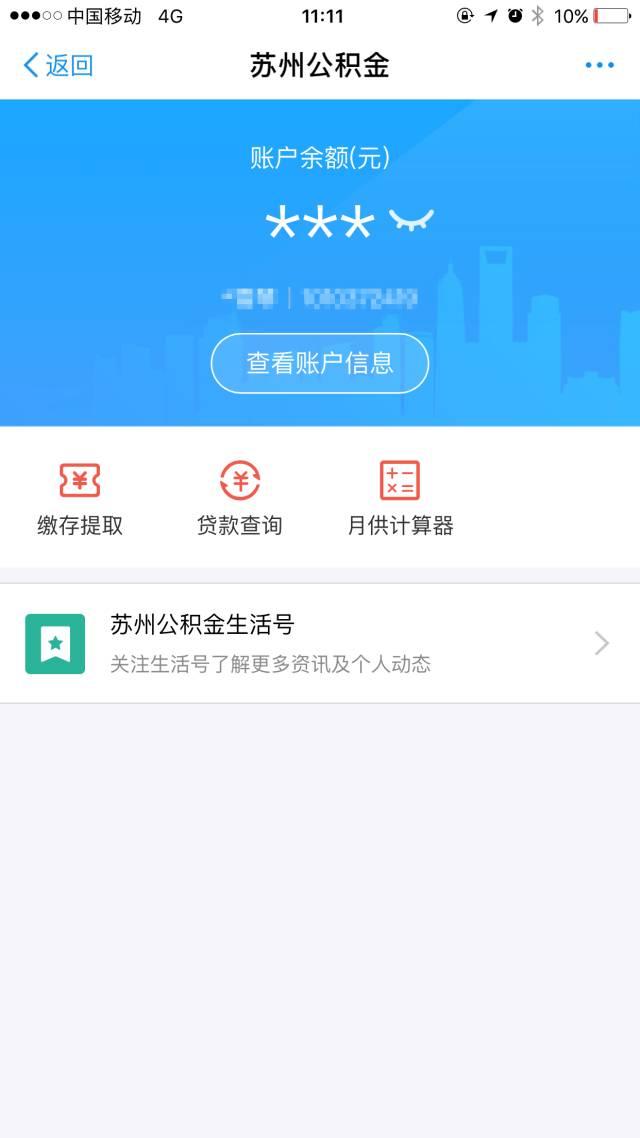This screenshot has width=640, height=1138.
Task: Tap the 查看账户信息 button
Action: pos(320,363)
